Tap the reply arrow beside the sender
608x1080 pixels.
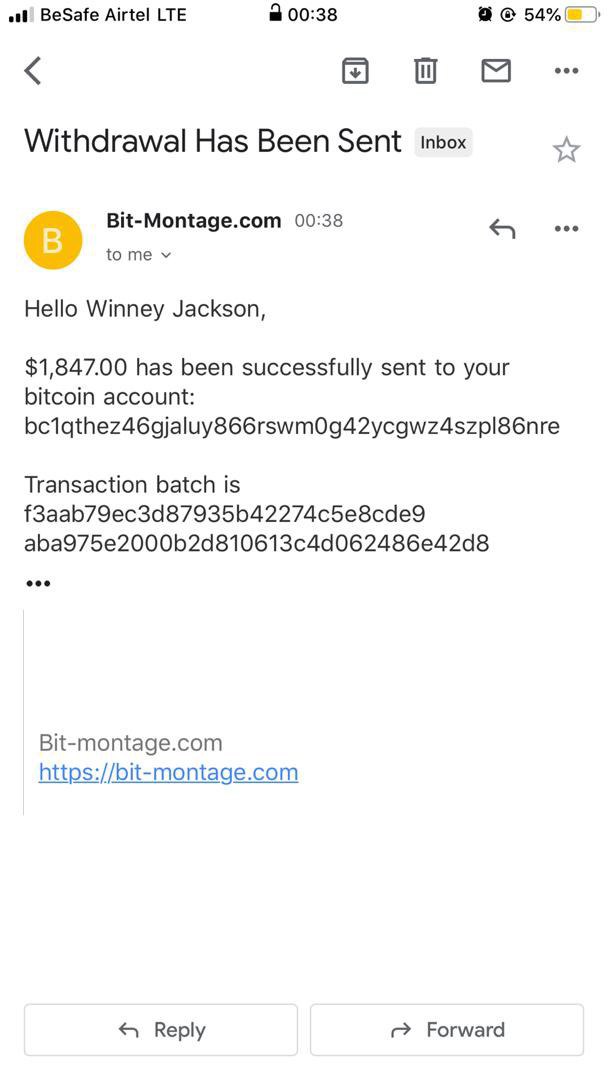(x=502, y=229)
